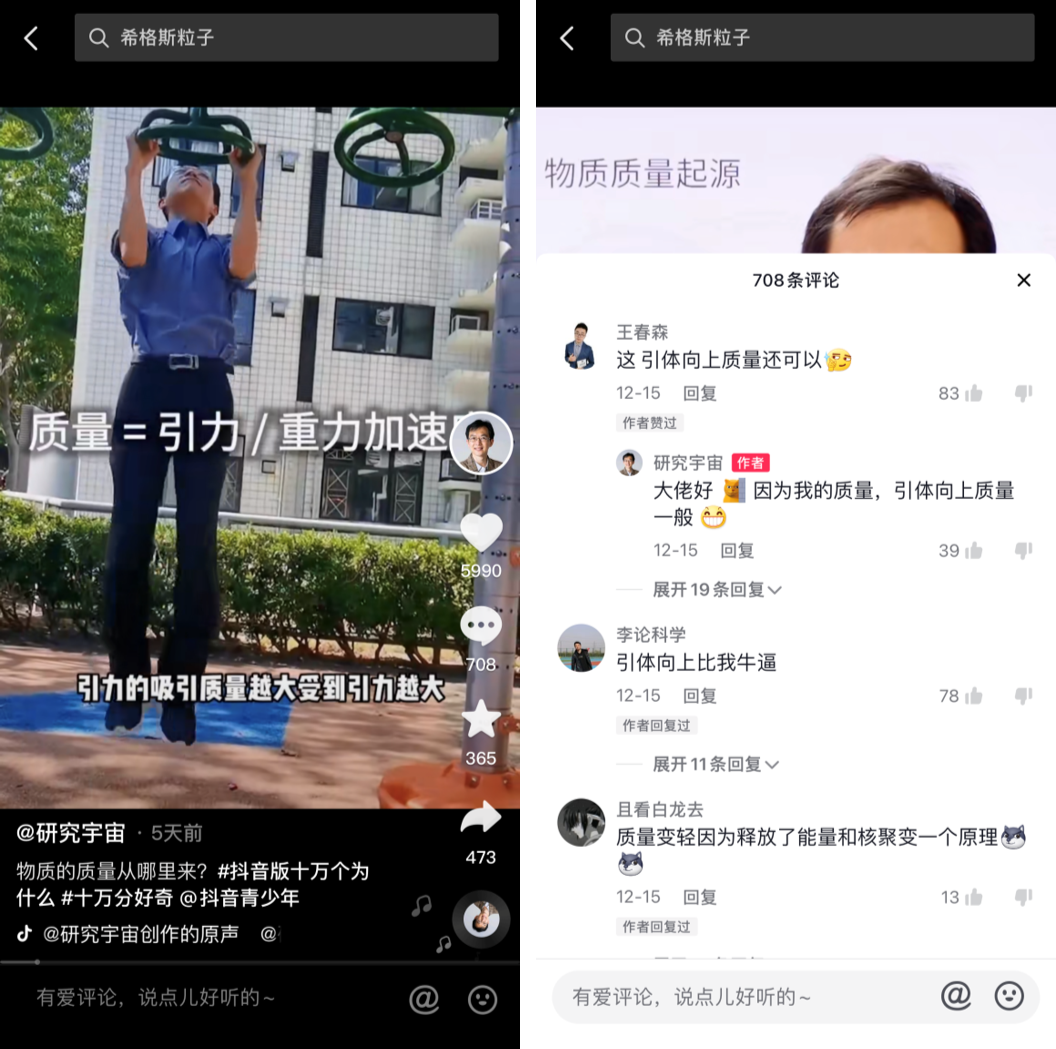
Task: Open @研究宇宙 profile from the caption
Action: tap(71, 832)
